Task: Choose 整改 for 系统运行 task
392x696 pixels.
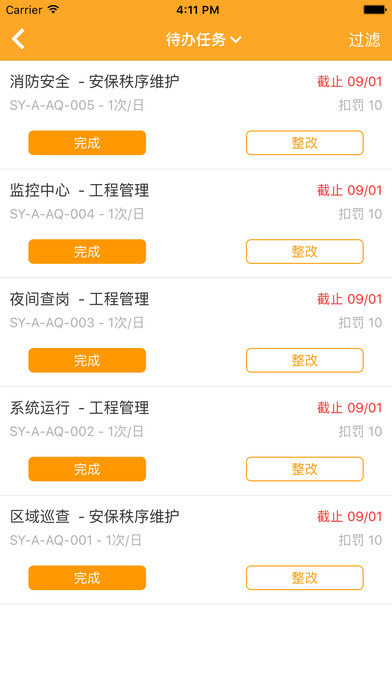Action: pos(305,469)
